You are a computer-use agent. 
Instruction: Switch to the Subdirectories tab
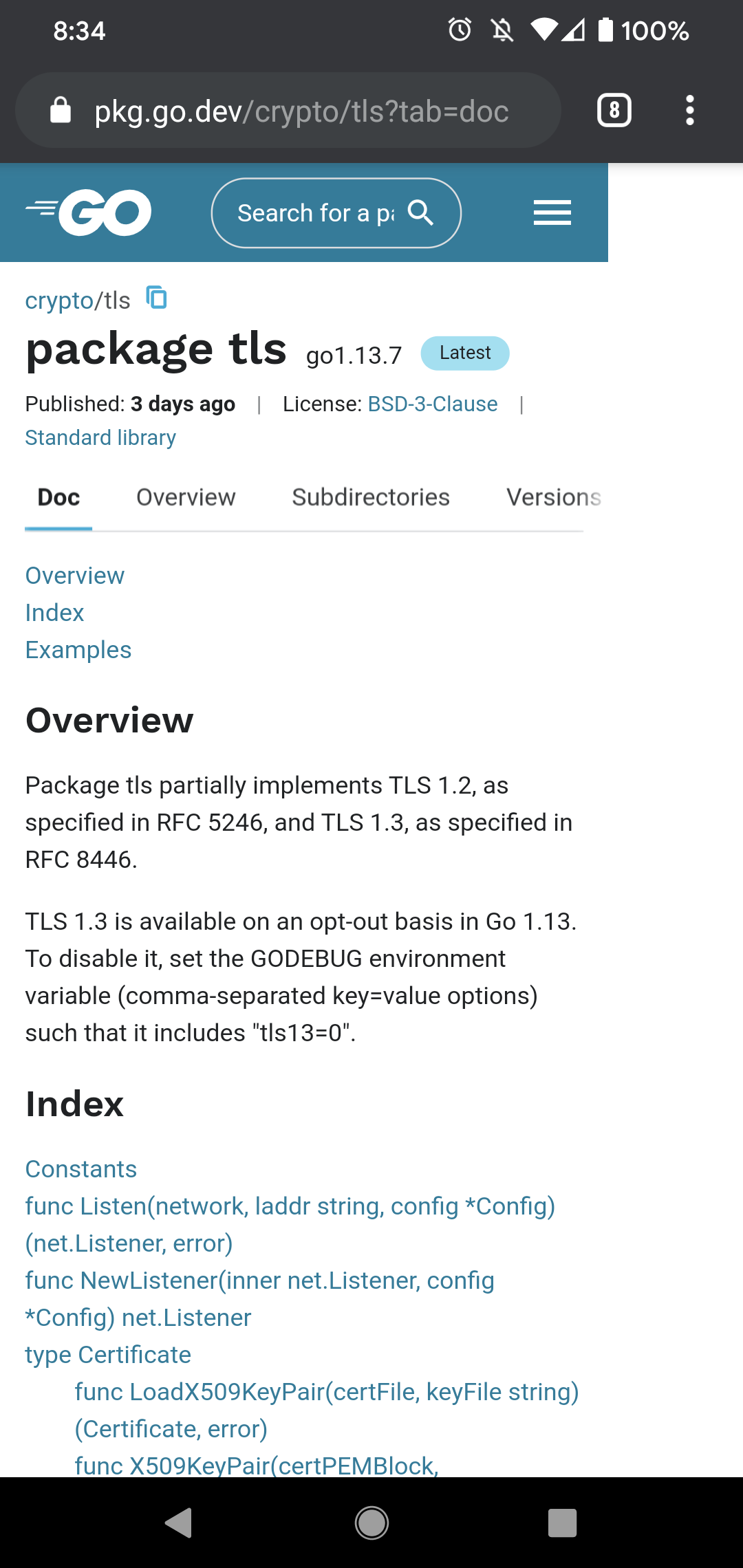pyautogui.click(x=371, y=497)
